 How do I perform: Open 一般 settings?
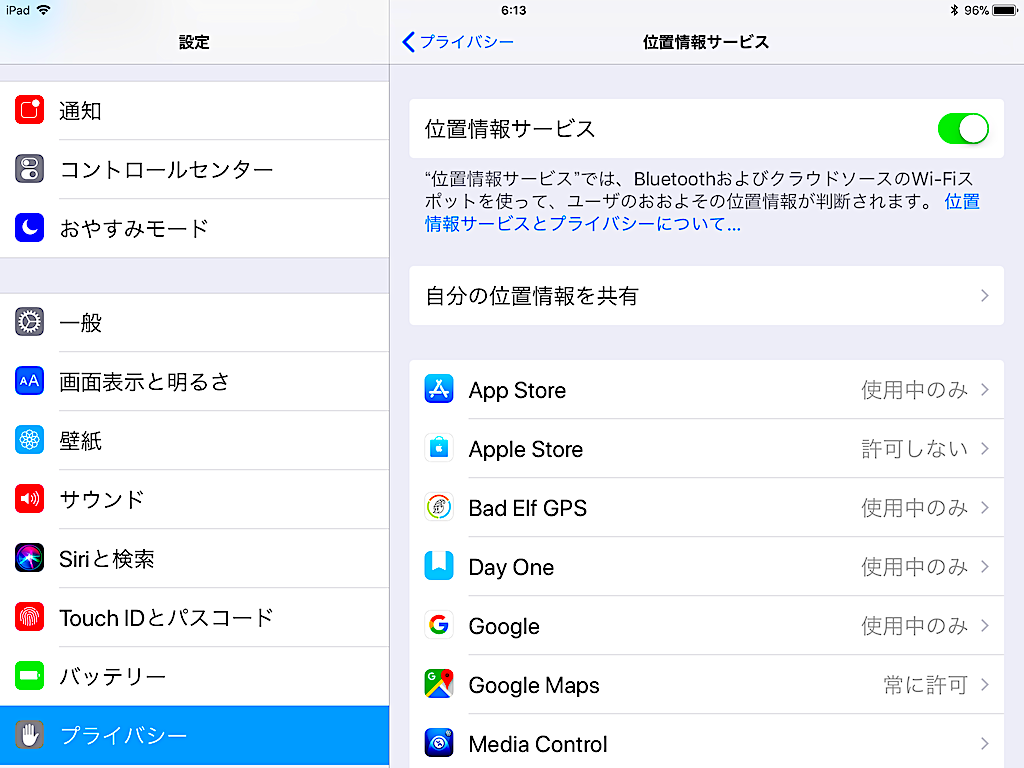(194, 323)
